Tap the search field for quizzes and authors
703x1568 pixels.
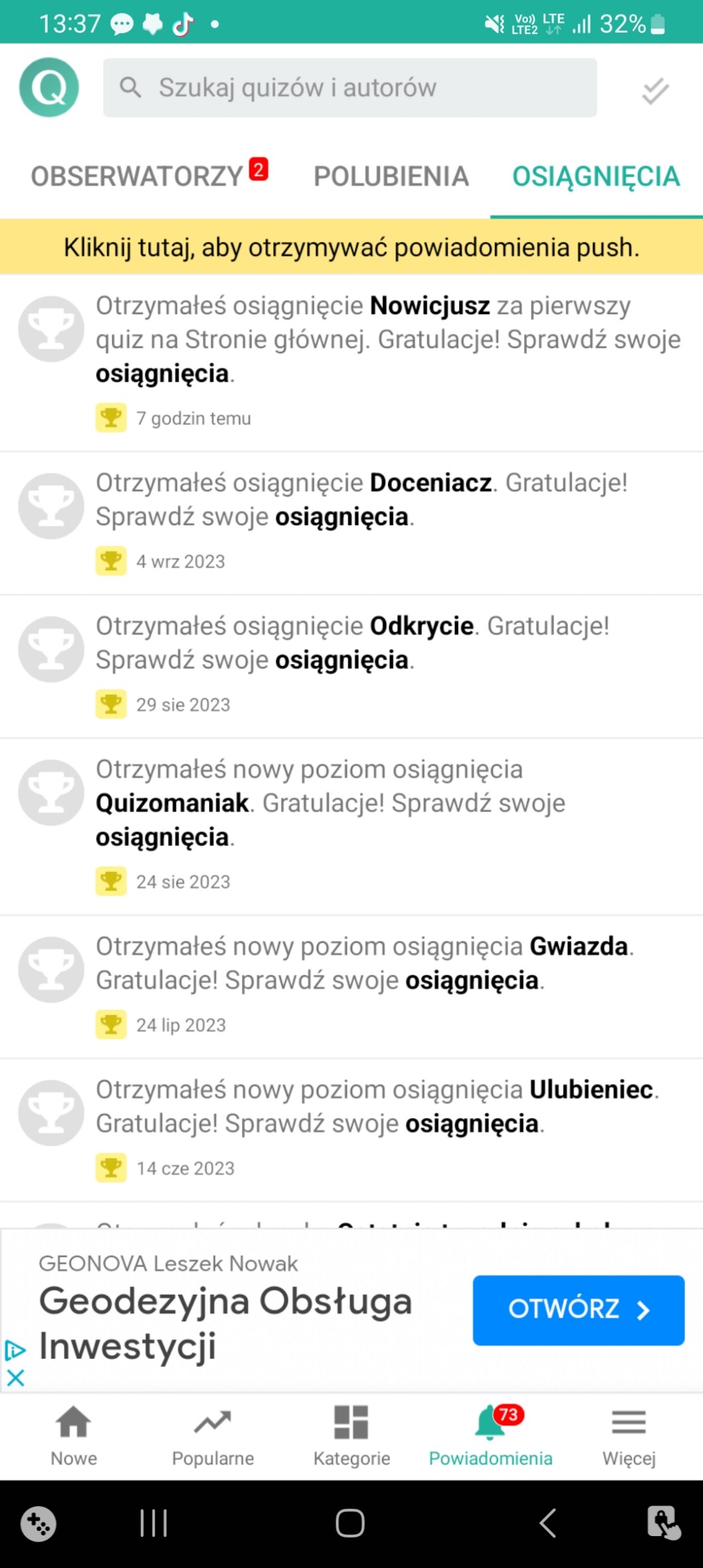pyautogui.click(x=350, y=88)
